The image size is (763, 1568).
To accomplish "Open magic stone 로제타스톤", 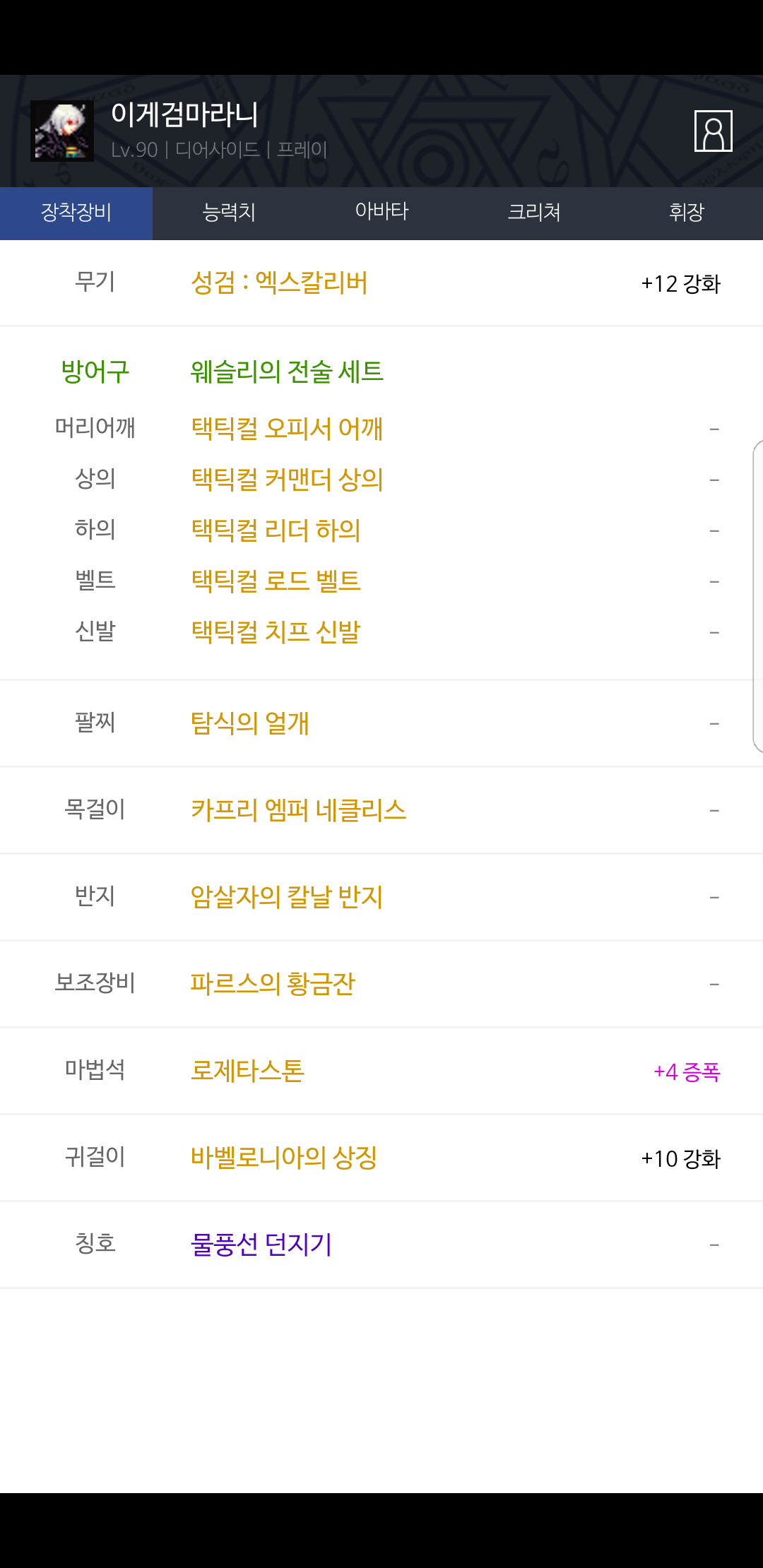I will (247, 1071).
